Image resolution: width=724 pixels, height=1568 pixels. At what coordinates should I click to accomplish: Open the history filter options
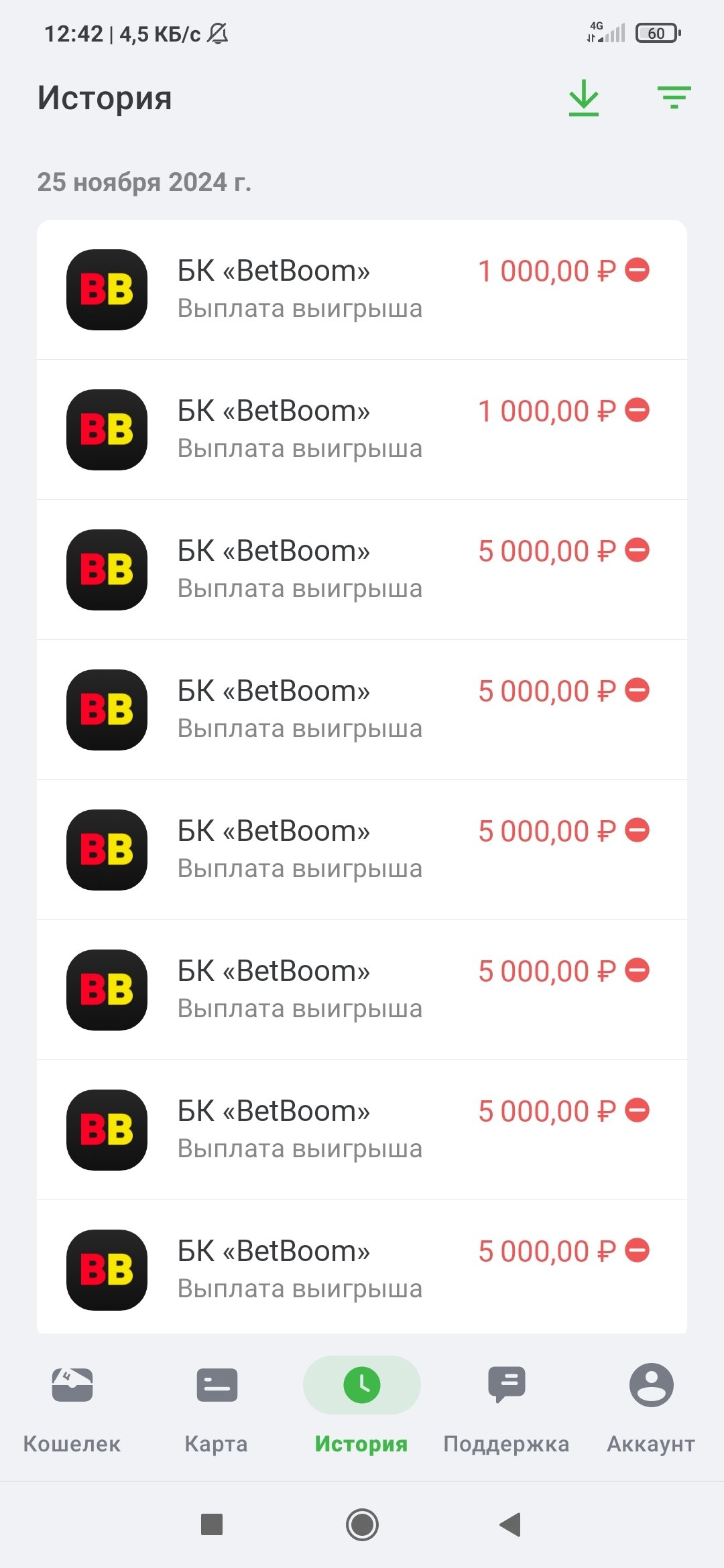point(674,98)
